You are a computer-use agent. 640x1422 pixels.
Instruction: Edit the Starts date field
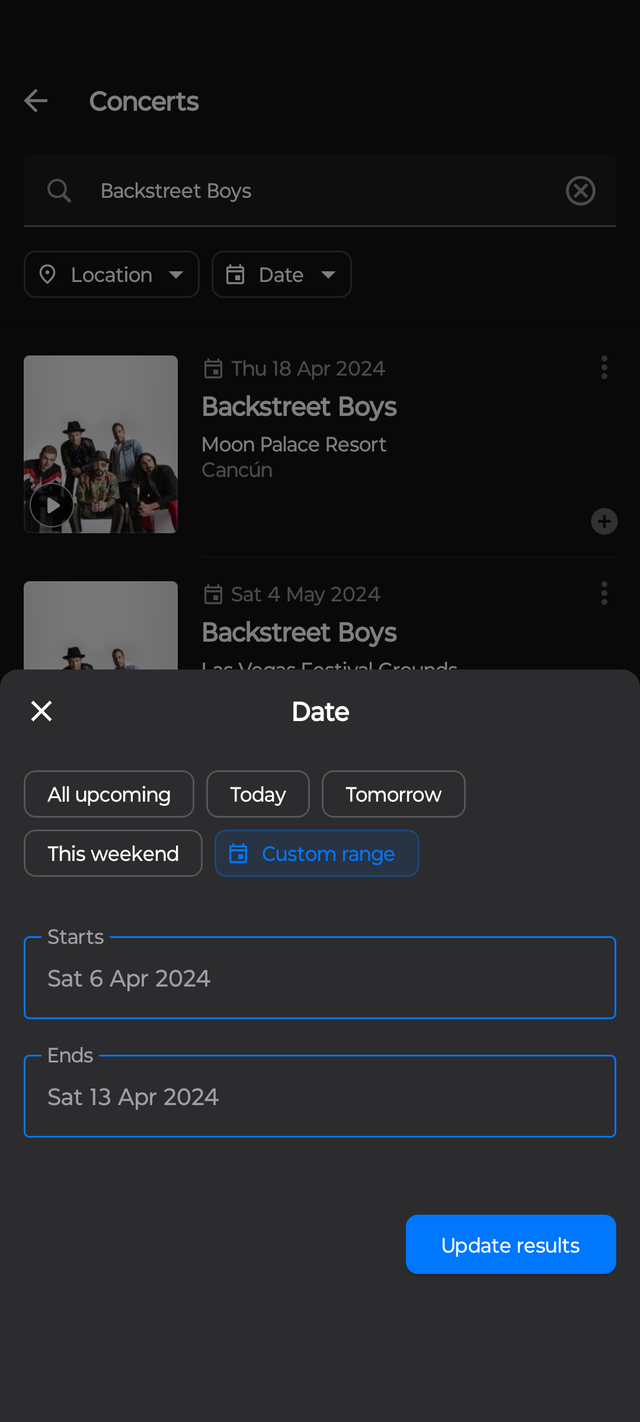tap(320, 978)
